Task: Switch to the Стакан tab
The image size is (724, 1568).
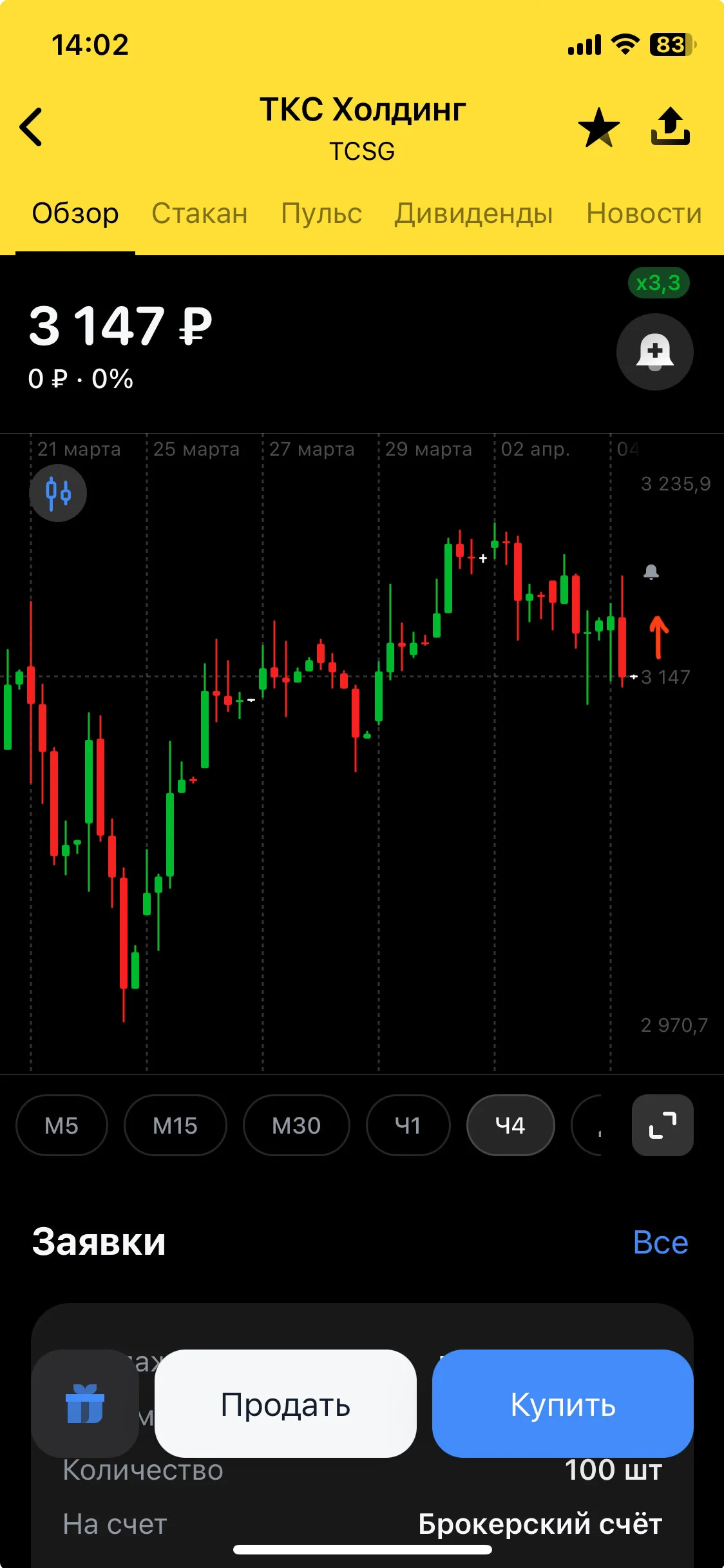Action: [x=200, y=213]
